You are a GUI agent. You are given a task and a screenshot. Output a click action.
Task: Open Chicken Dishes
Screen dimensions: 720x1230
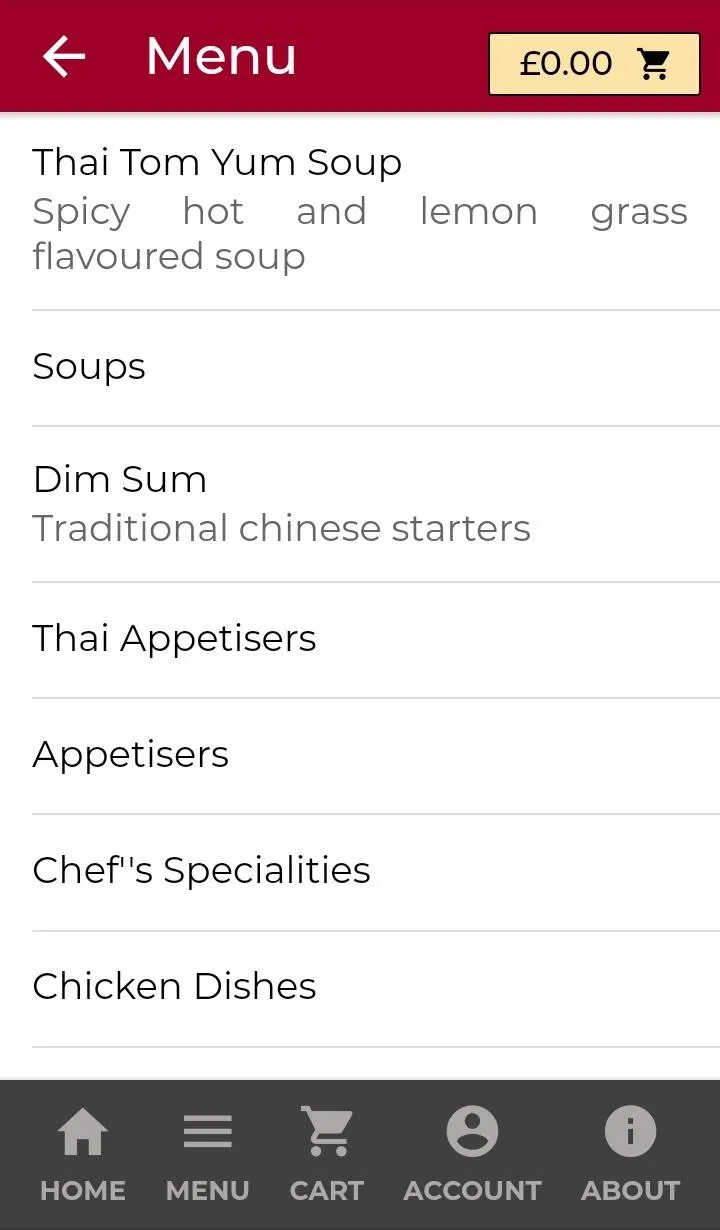click(x=360, y=989)
